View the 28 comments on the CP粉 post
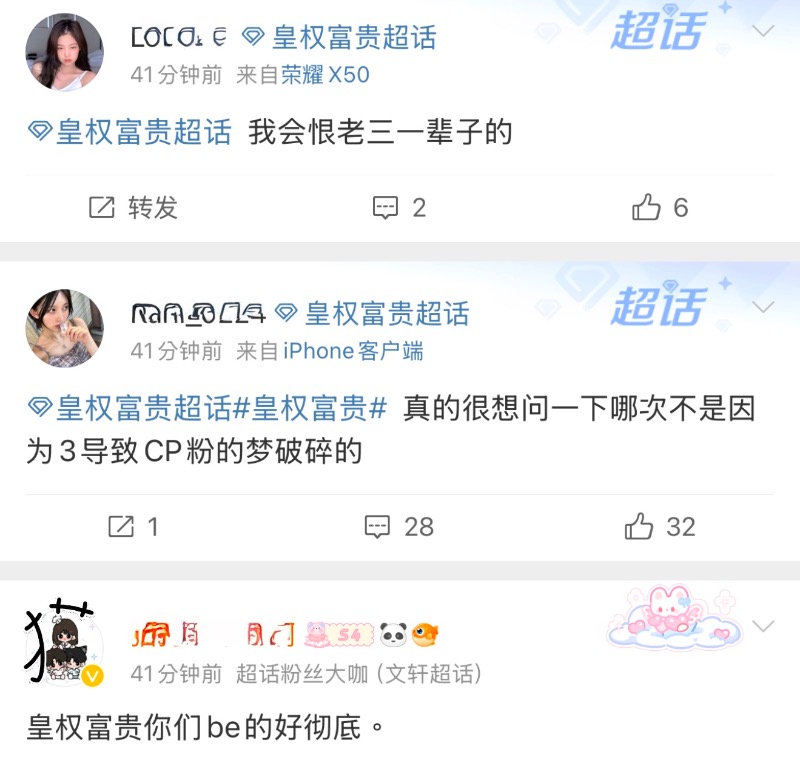Image resolution: width=800 pixels, height=757 pixels. [x=399, y=527]
